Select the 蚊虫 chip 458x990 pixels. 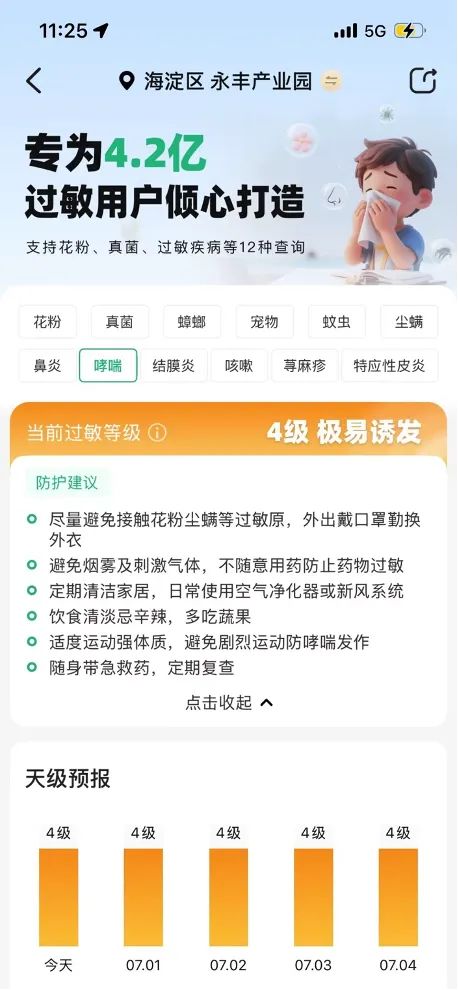[337, 322]
